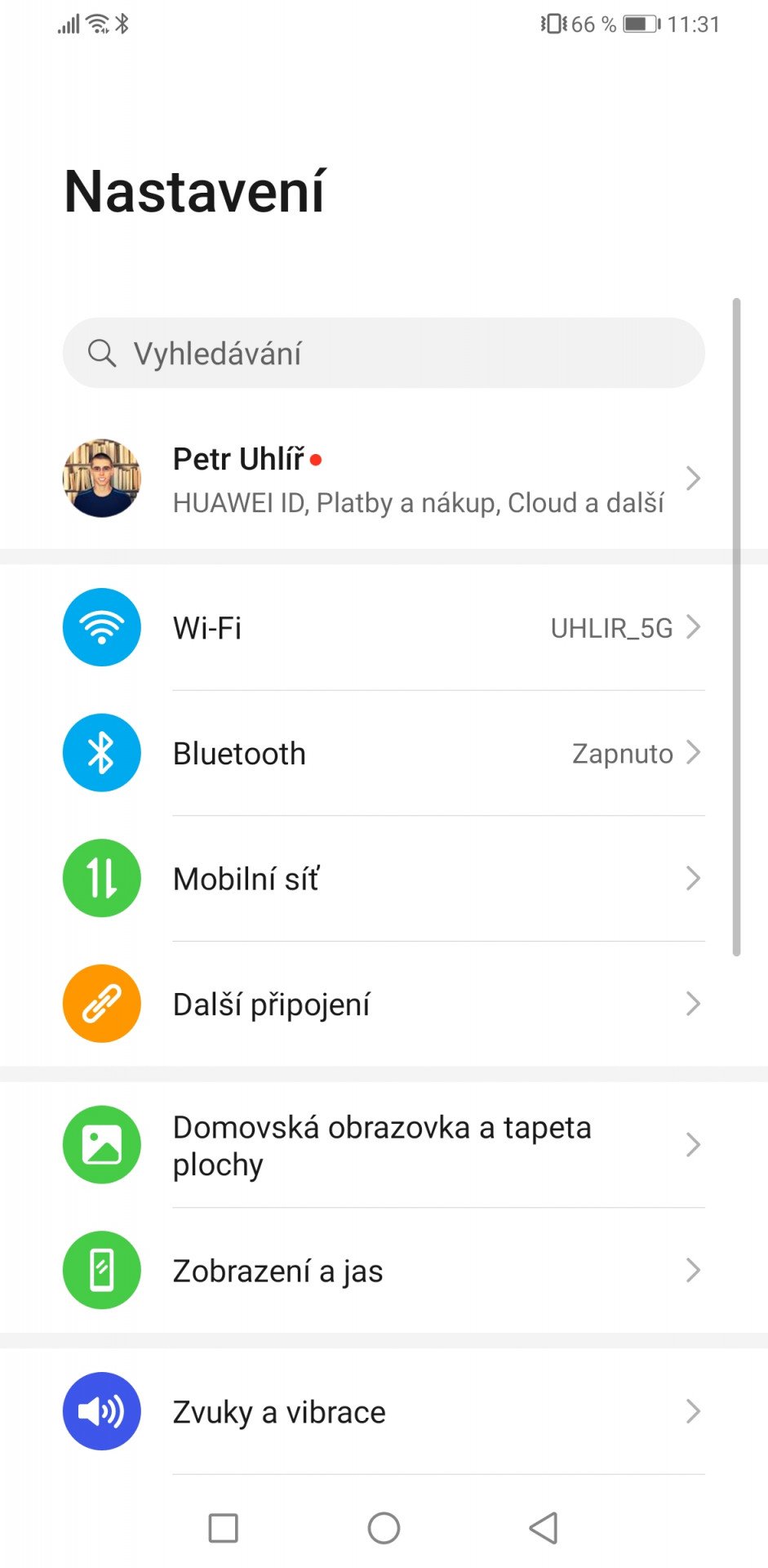Screen dimensions: 768x1568
Task: Open Domovská obrazovka a tapeta plochy
Action: (384, 1145)
